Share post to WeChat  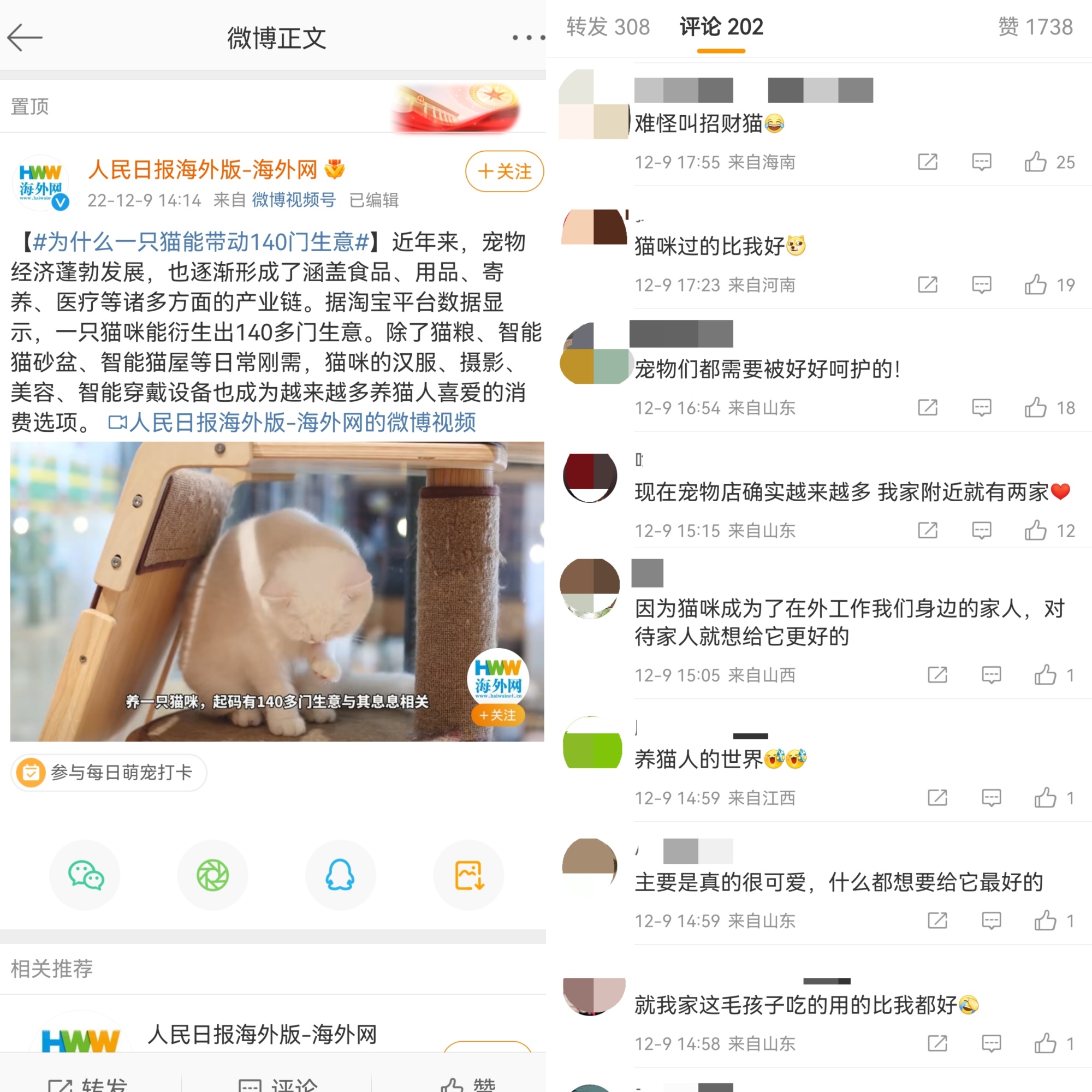(85, 875)
